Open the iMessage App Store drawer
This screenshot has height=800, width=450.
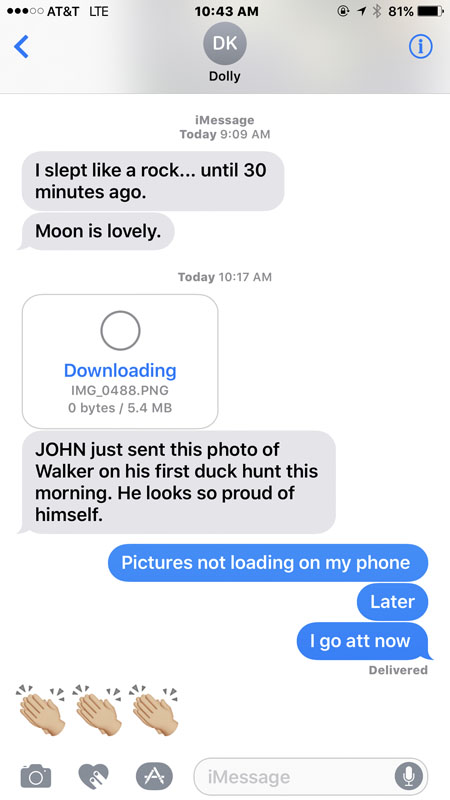tap(154, 776)
